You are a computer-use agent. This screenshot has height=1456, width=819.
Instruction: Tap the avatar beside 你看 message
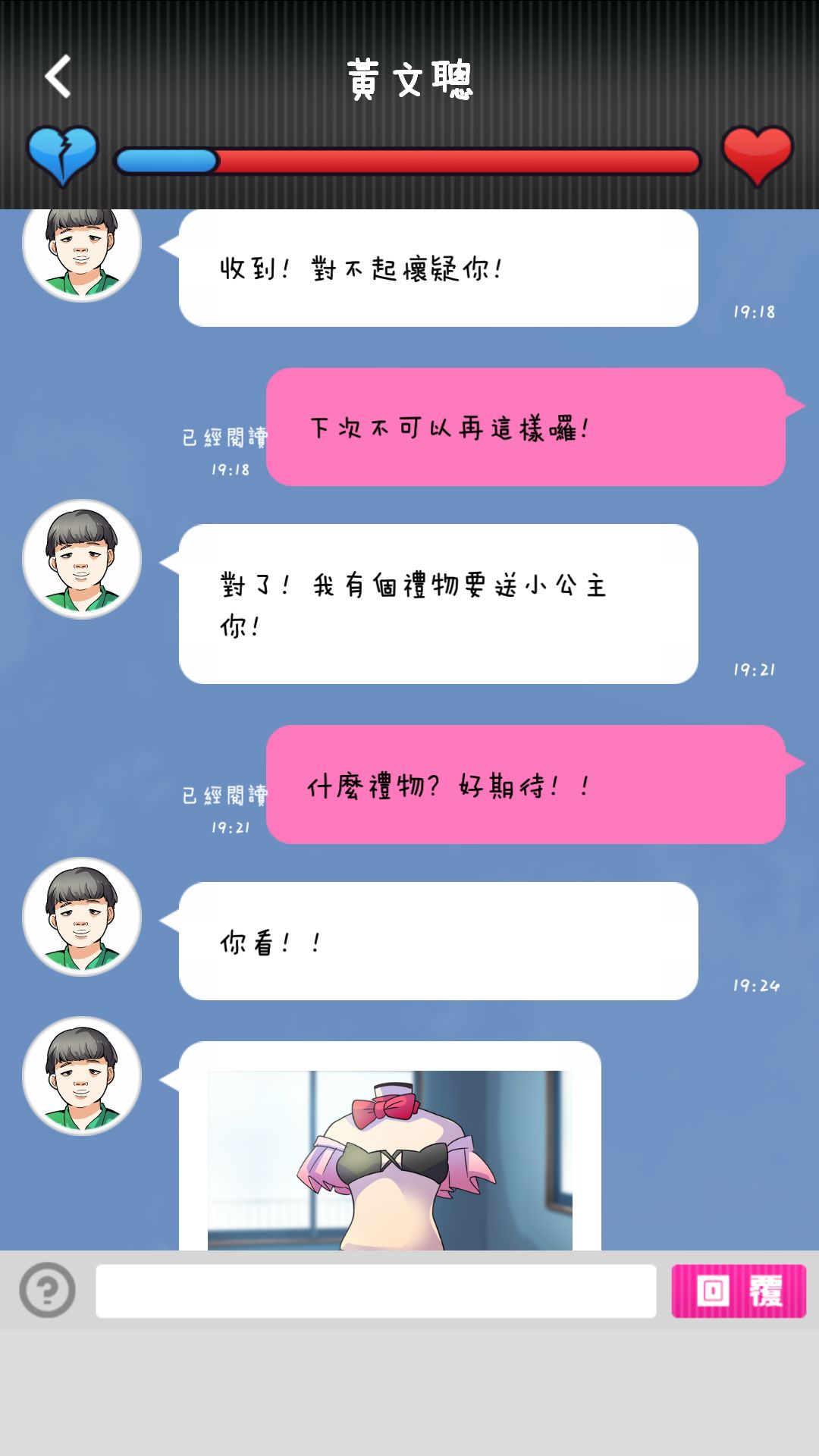click(81, 918)
